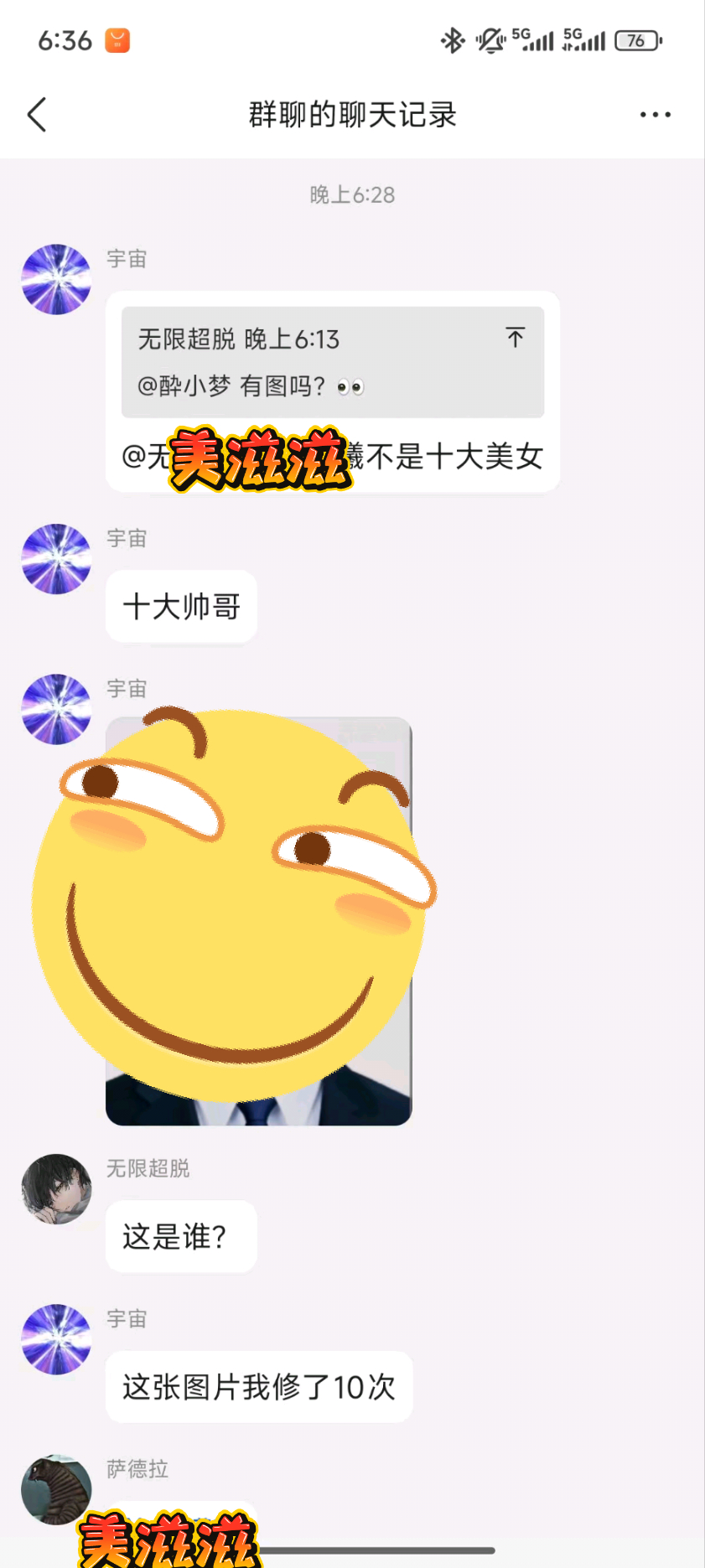This screenshot has height=1568, width=705.
Task: Open 无限超脱's avatar
Action: 56,1188
